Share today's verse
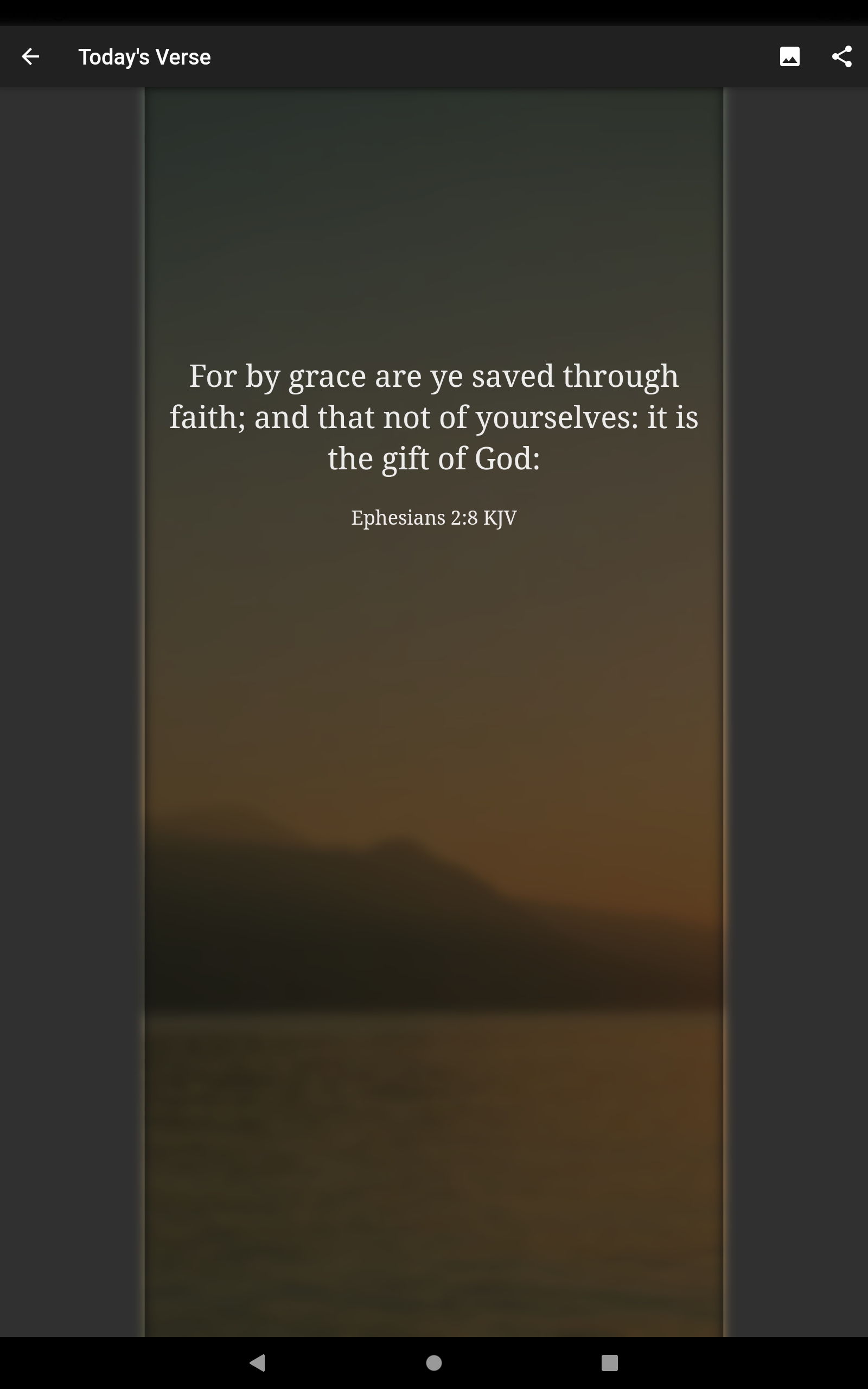Viewport: 868px width, 1389px height. click(841, 56)
